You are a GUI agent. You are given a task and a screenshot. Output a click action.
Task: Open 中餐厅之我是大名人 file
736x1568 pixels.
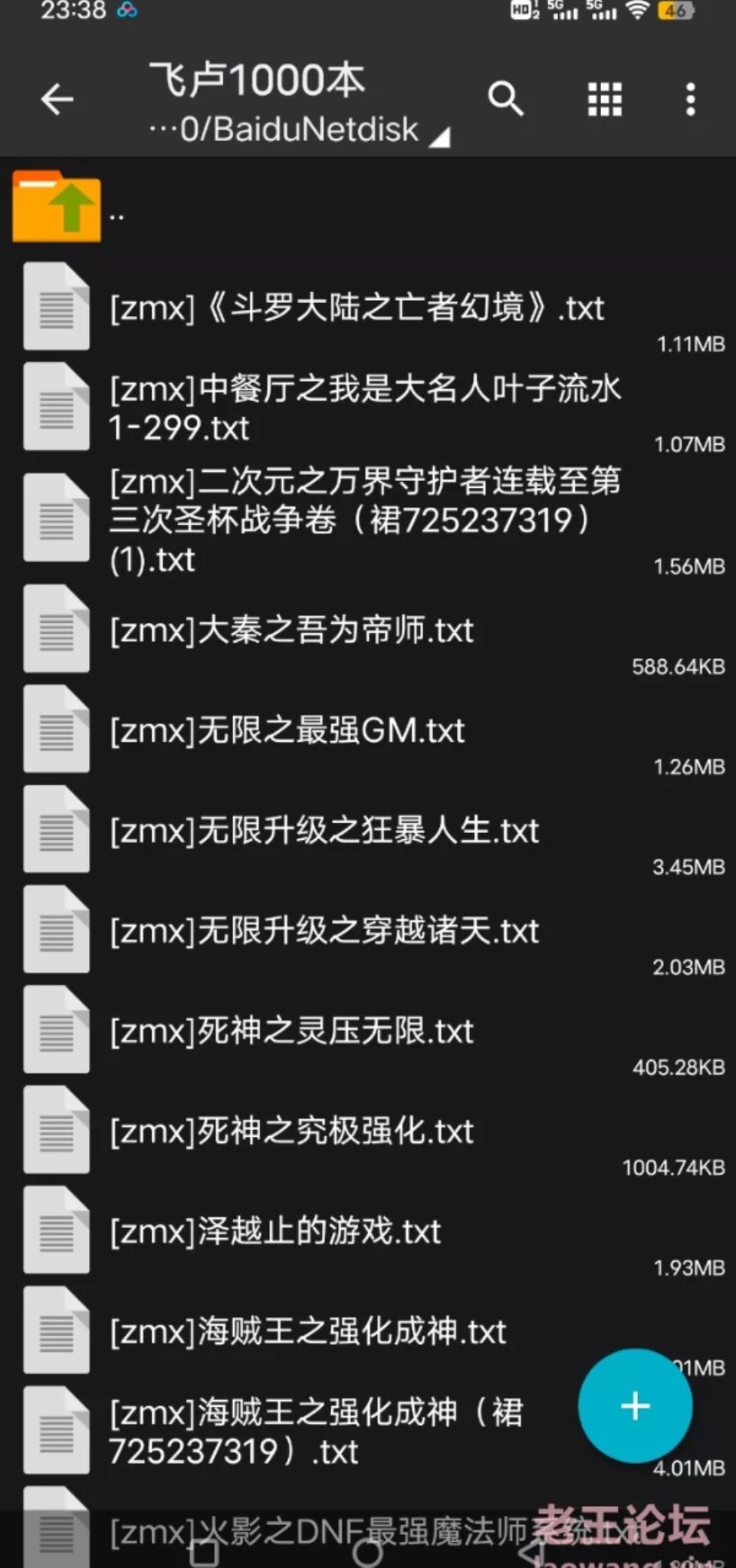tap(368, 408)
